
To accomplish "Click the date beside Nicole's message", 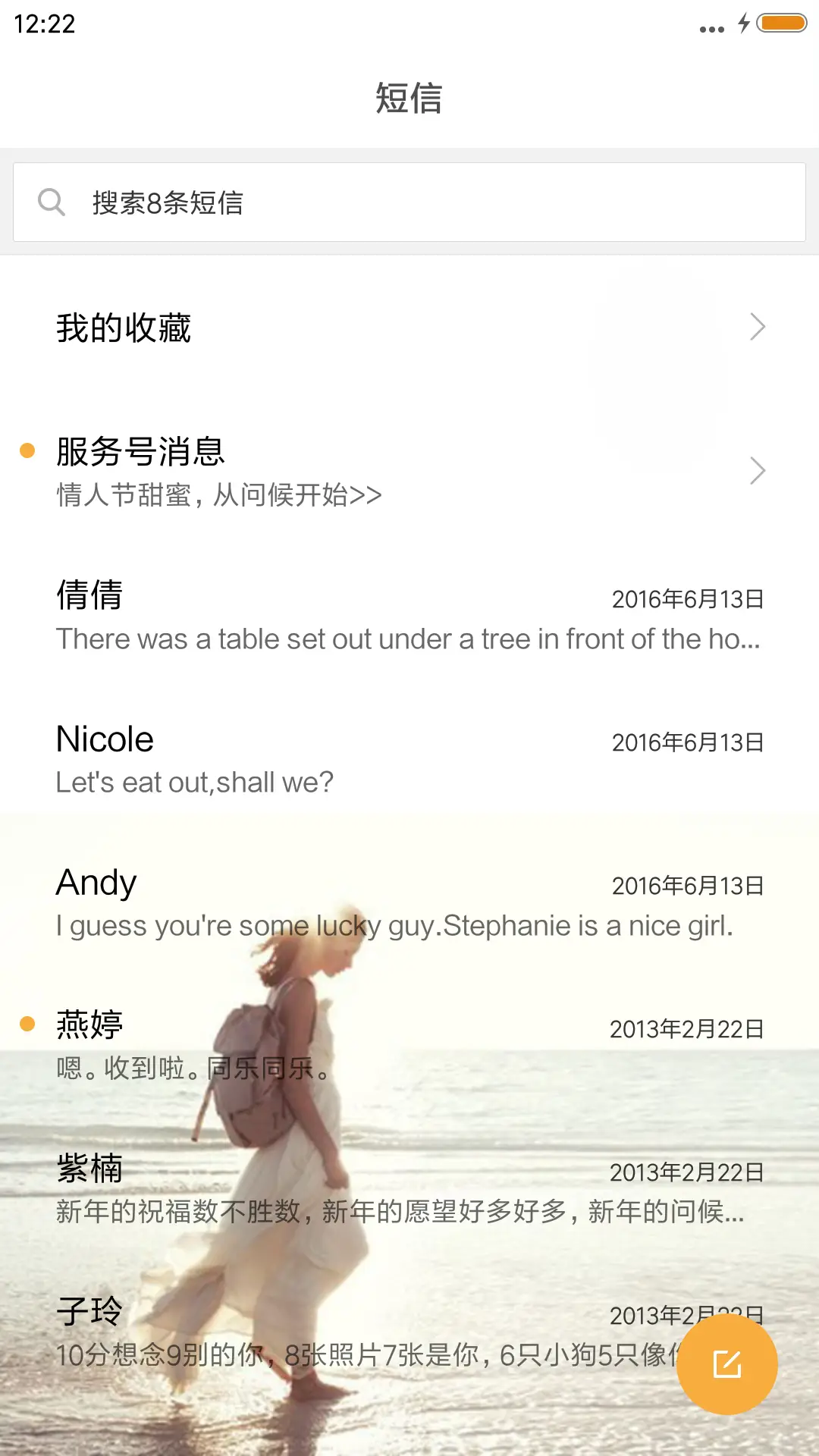I will coord(687,742).
